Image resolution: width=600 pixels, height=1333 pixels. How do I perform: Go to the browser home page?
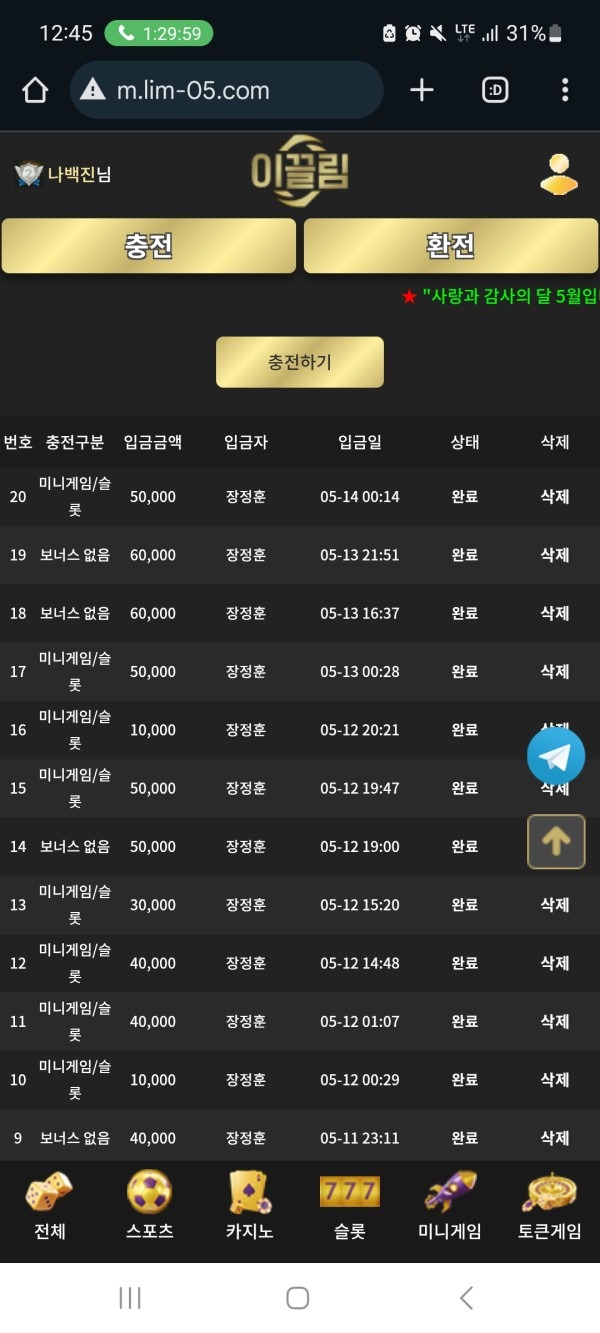click(35, 91)
